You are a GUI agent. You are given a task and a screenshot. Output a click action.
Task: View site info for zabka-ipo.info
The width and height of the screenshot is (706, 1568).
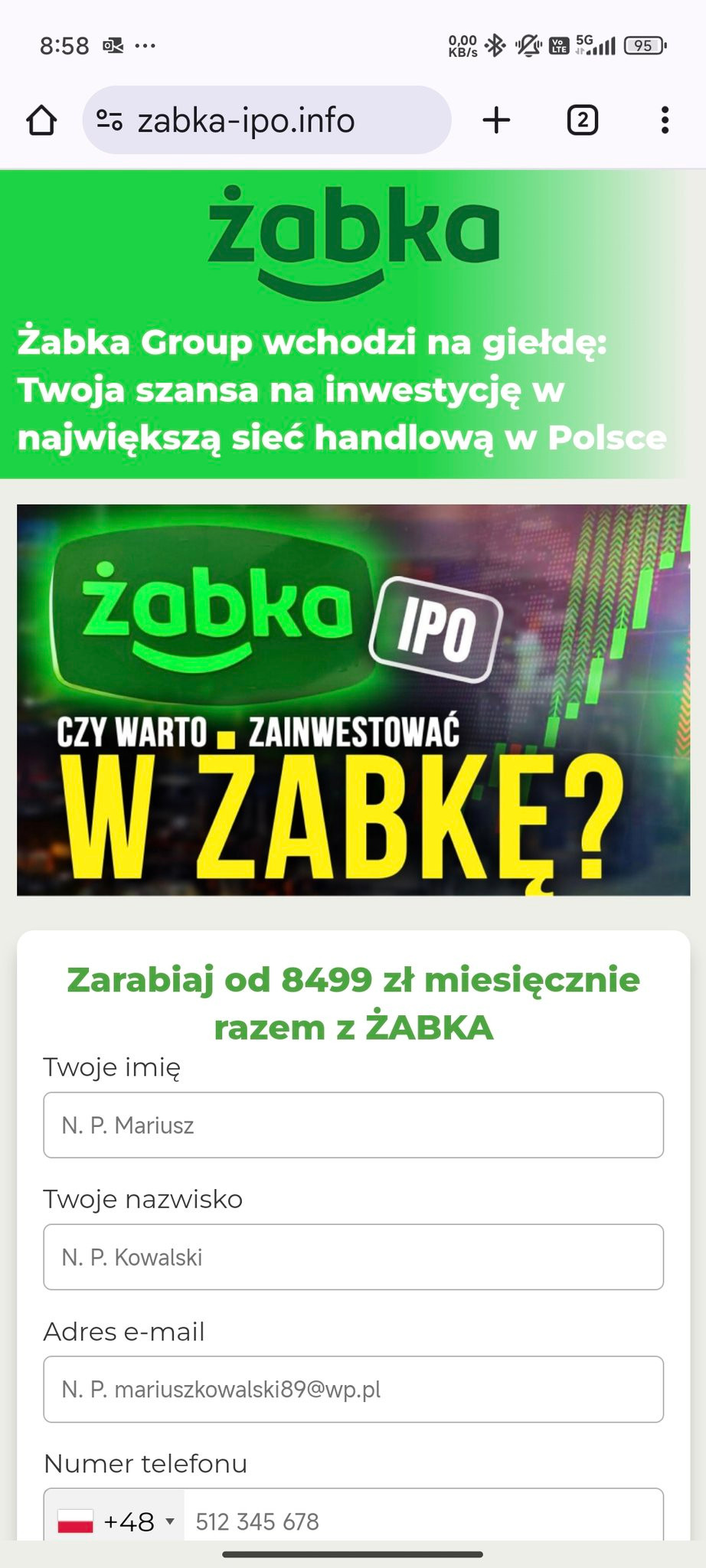pyautogui.click(x=109, y=120)
